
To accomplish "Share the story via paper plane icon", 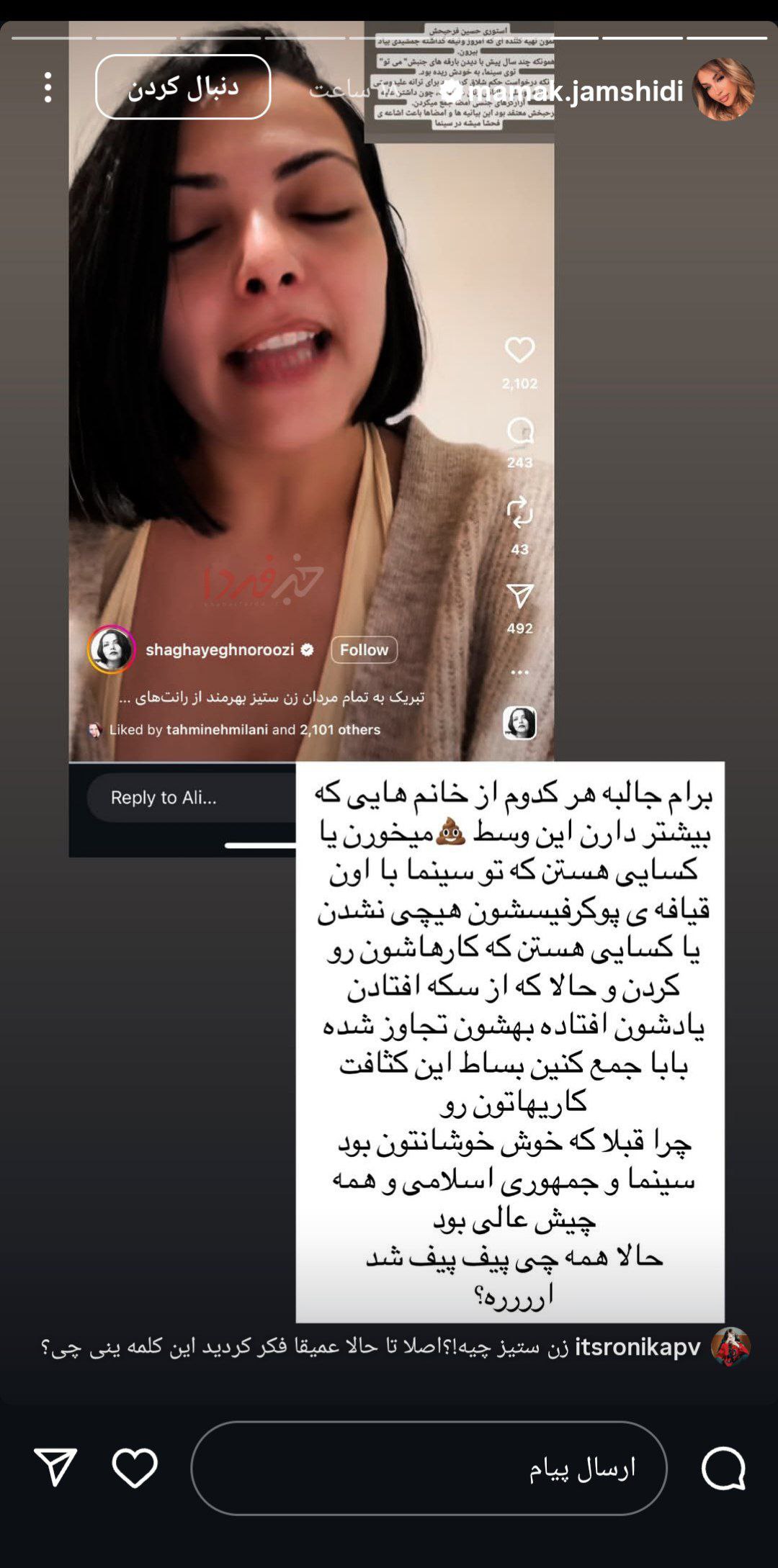I will [55, 1468].
